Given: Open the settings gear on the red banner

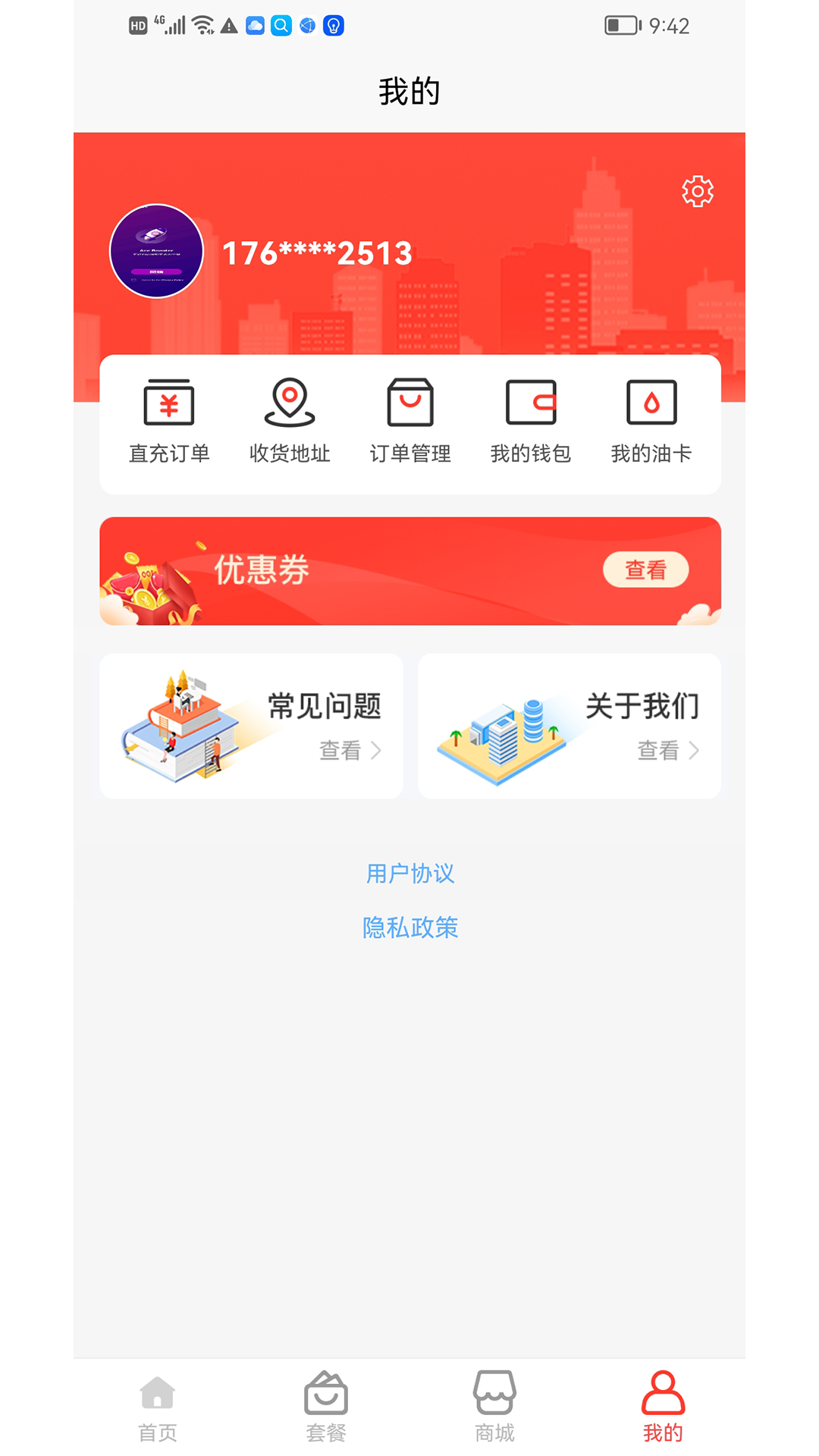Looking at the screenshot, I should 697,191.
